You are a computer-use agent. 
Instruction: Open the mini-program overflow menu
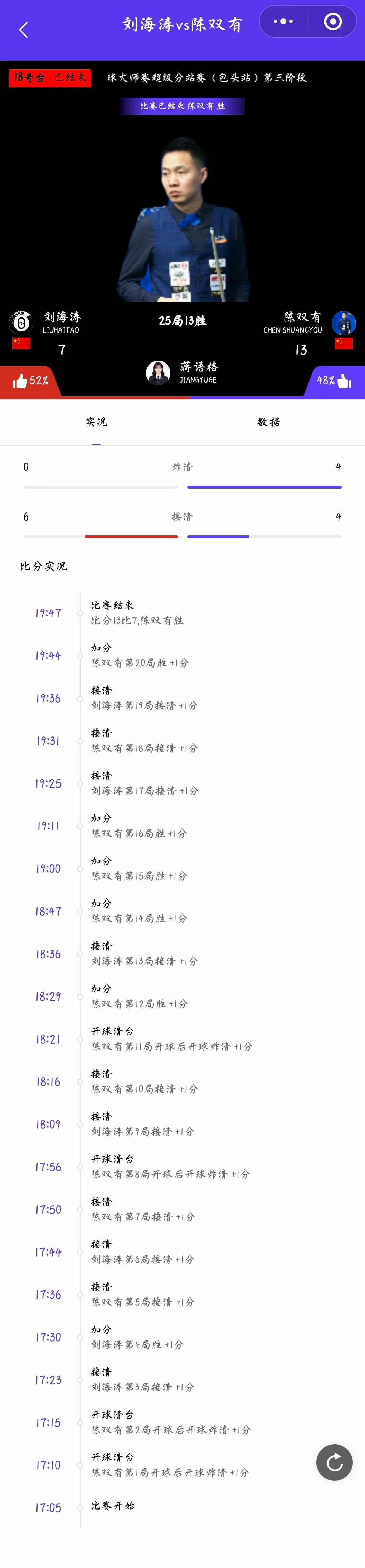pyautogui.click(x=283, y=22)
